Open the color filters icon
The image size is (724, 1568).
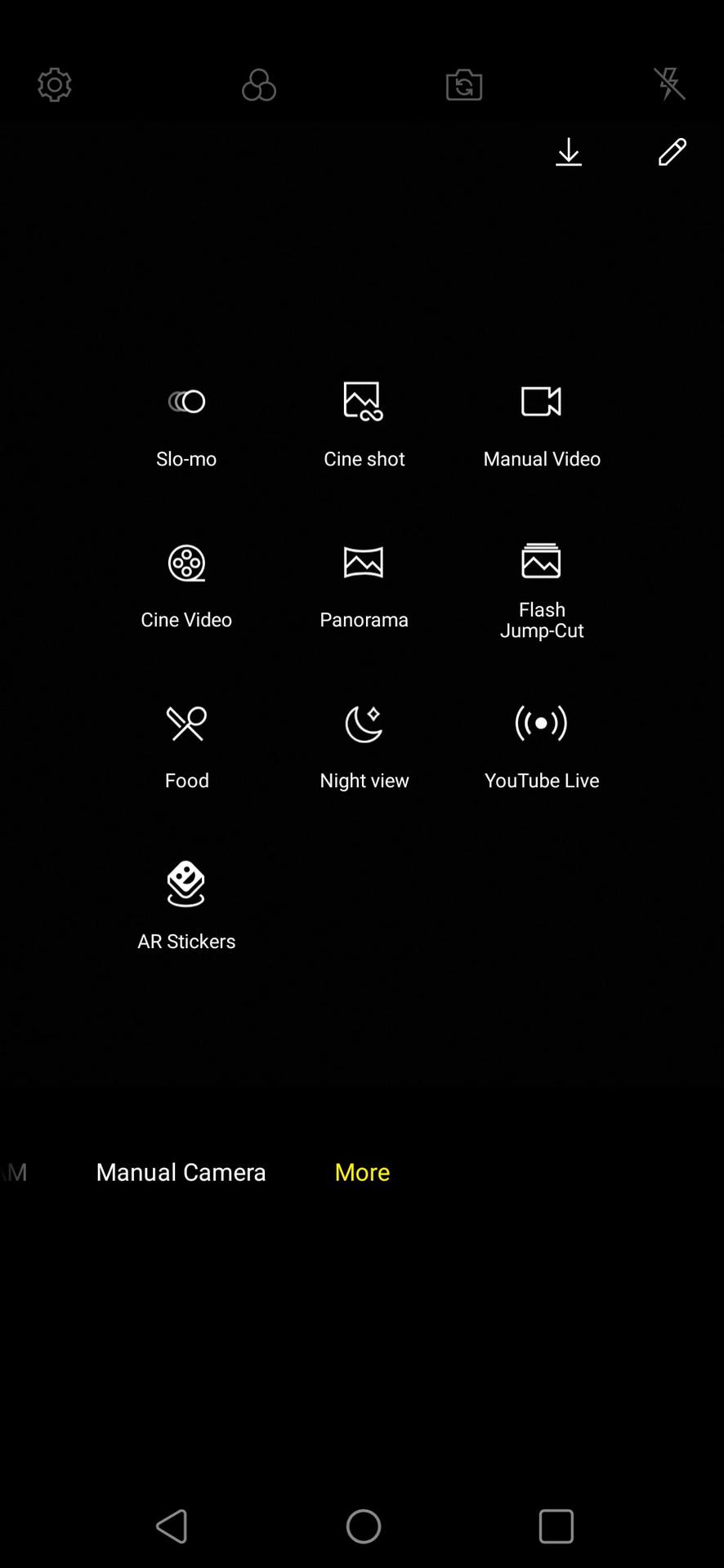point(259,85)
